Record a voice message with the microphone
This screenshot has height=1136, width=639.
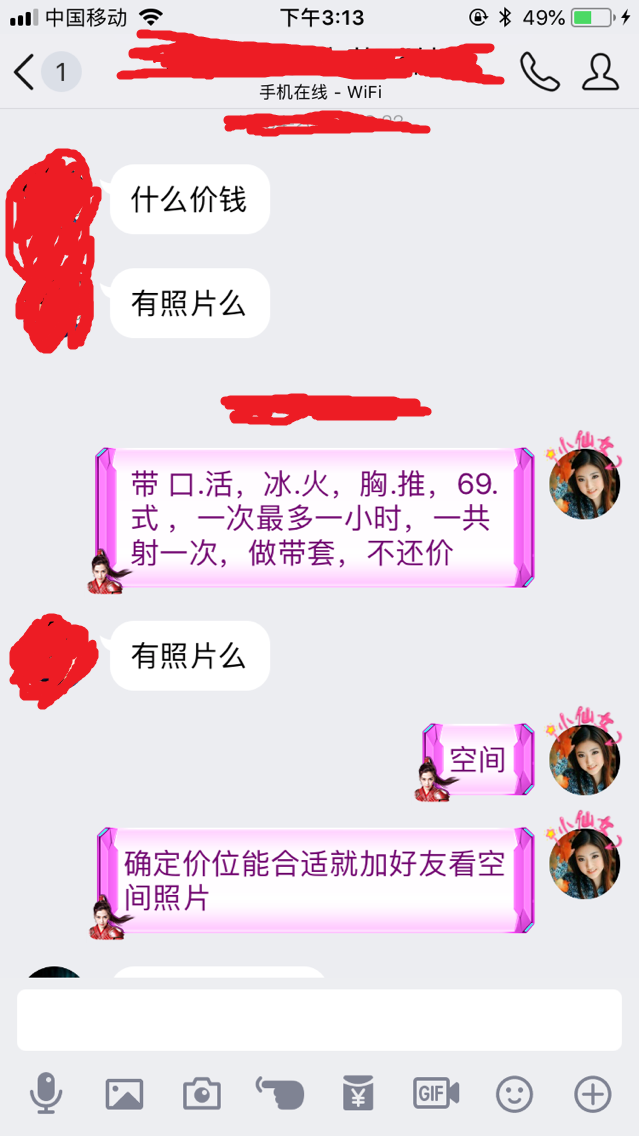coord(45,1094)
